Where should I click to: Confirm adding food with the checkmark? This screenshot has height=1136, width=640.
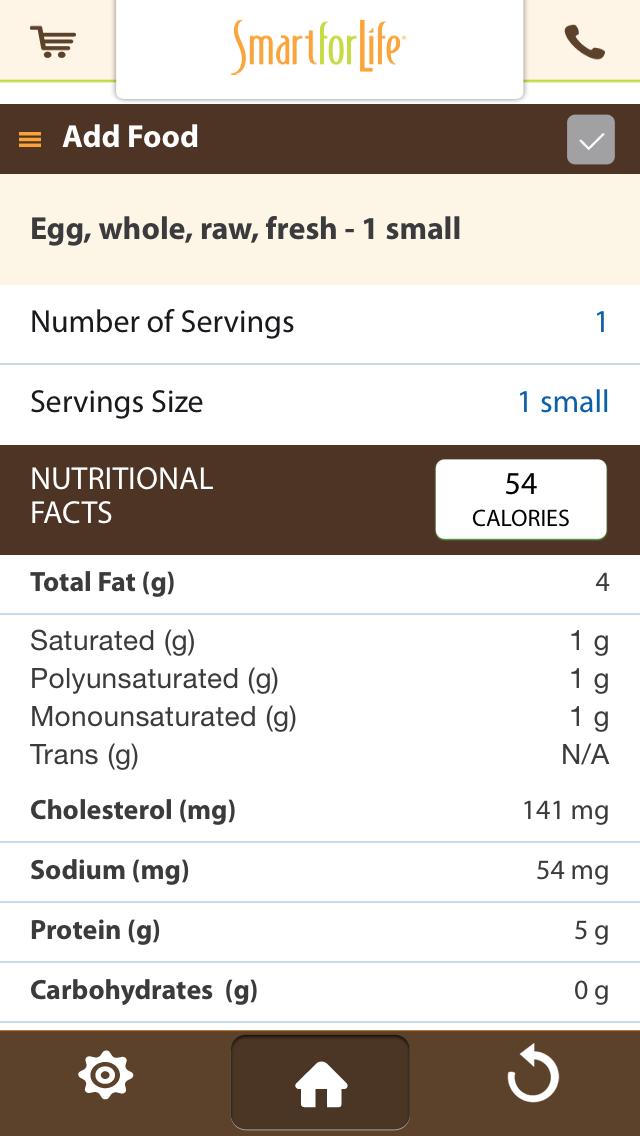590,140
